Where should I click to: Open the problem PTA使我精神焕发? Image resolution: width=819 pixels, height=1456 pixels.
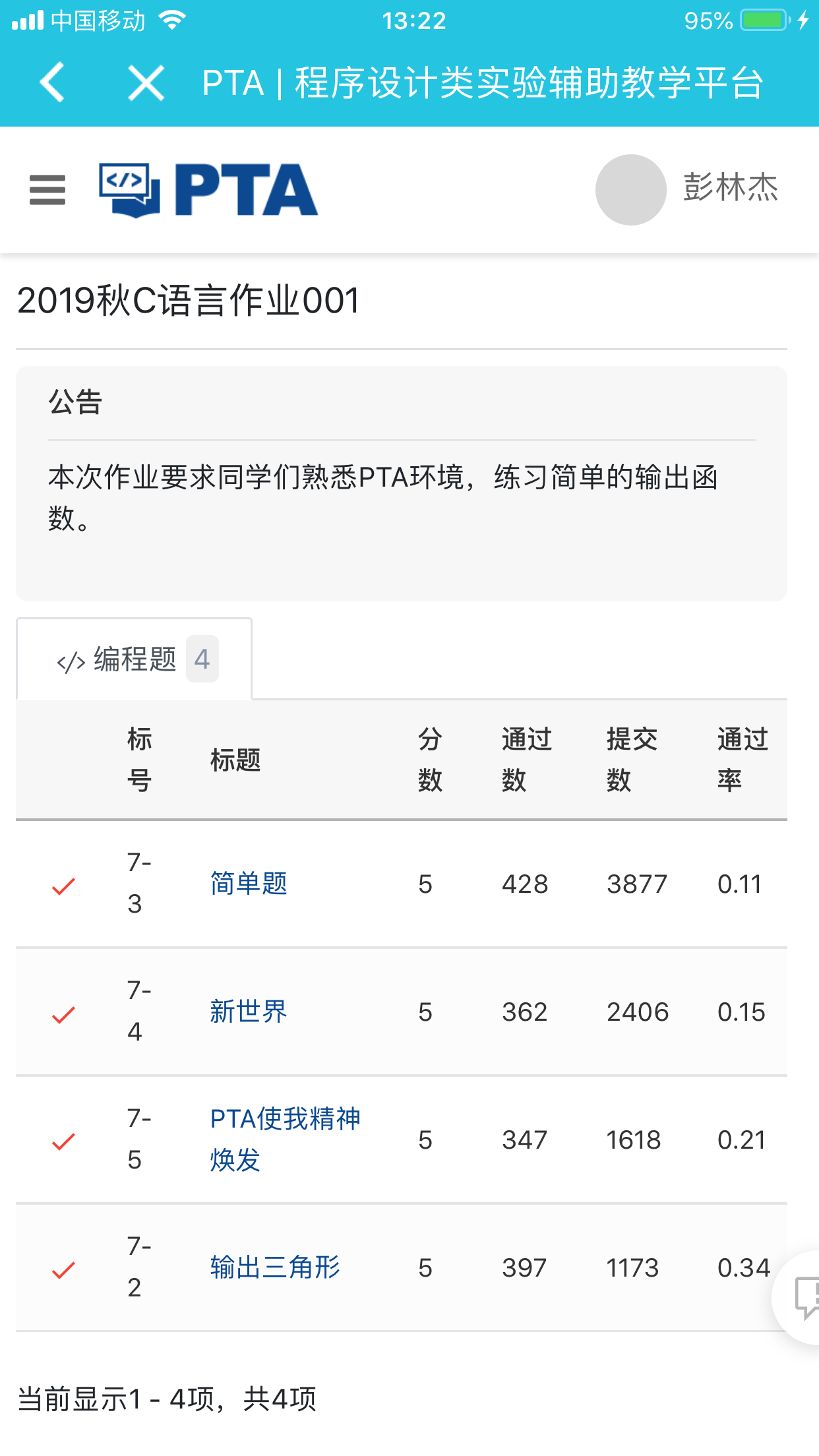(x=285, y=1139)
